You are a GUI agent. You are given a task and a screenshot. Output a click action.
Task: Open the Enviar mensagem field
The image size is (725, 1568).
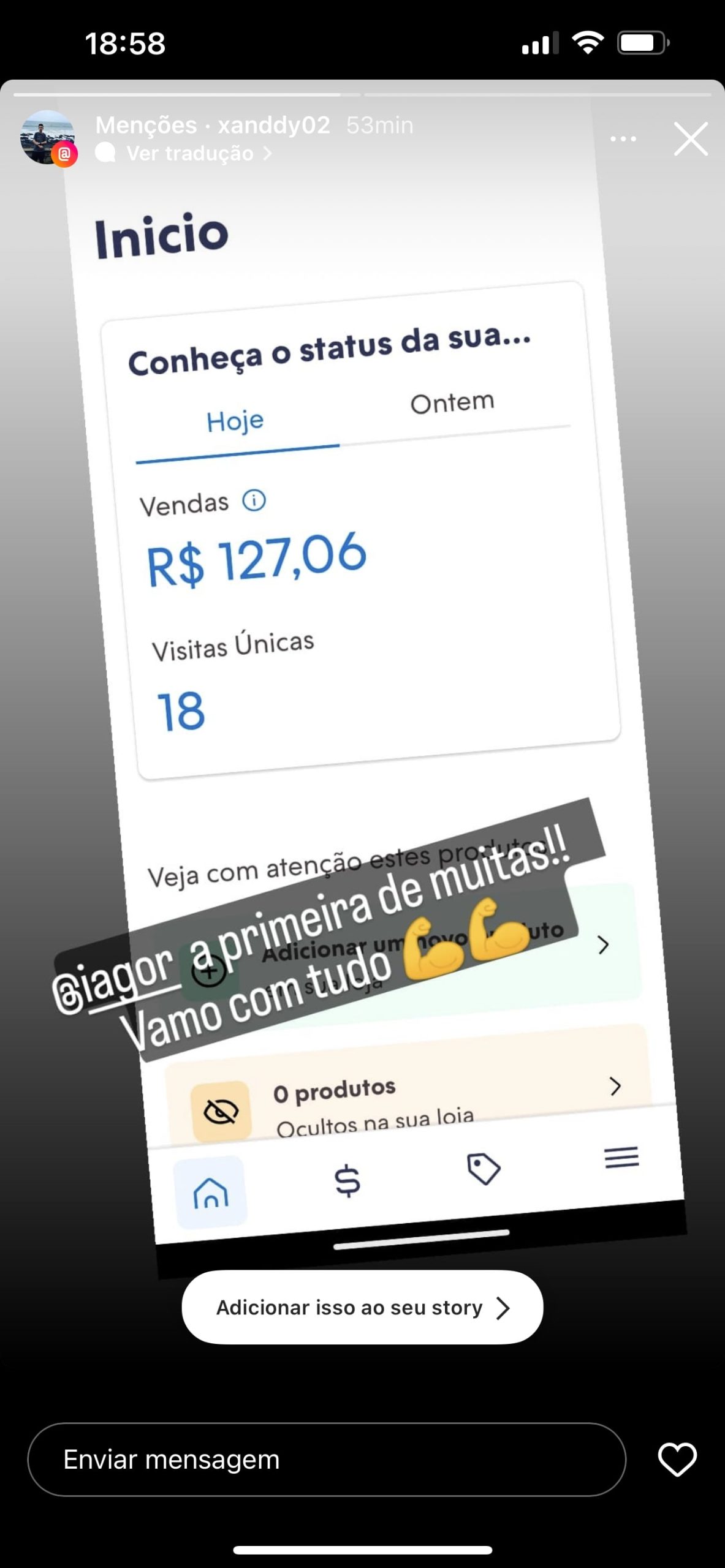(326, 1460)
